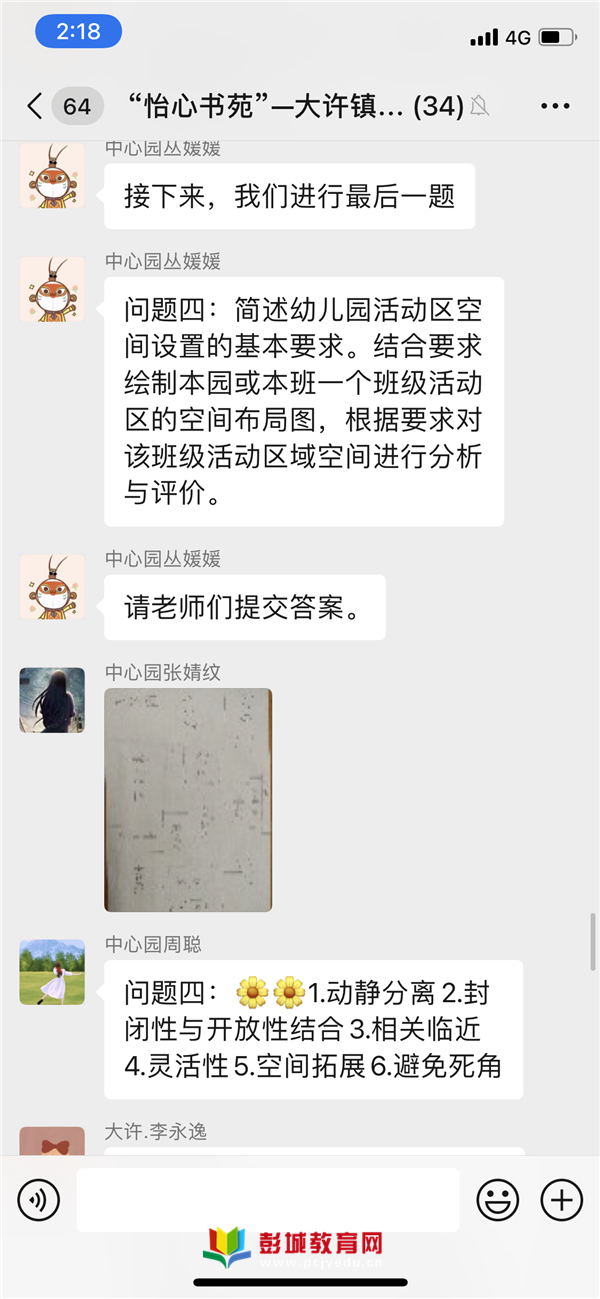Switch to voice message input
Viewport: 600px width, 1299px height.
(39, 1199)
